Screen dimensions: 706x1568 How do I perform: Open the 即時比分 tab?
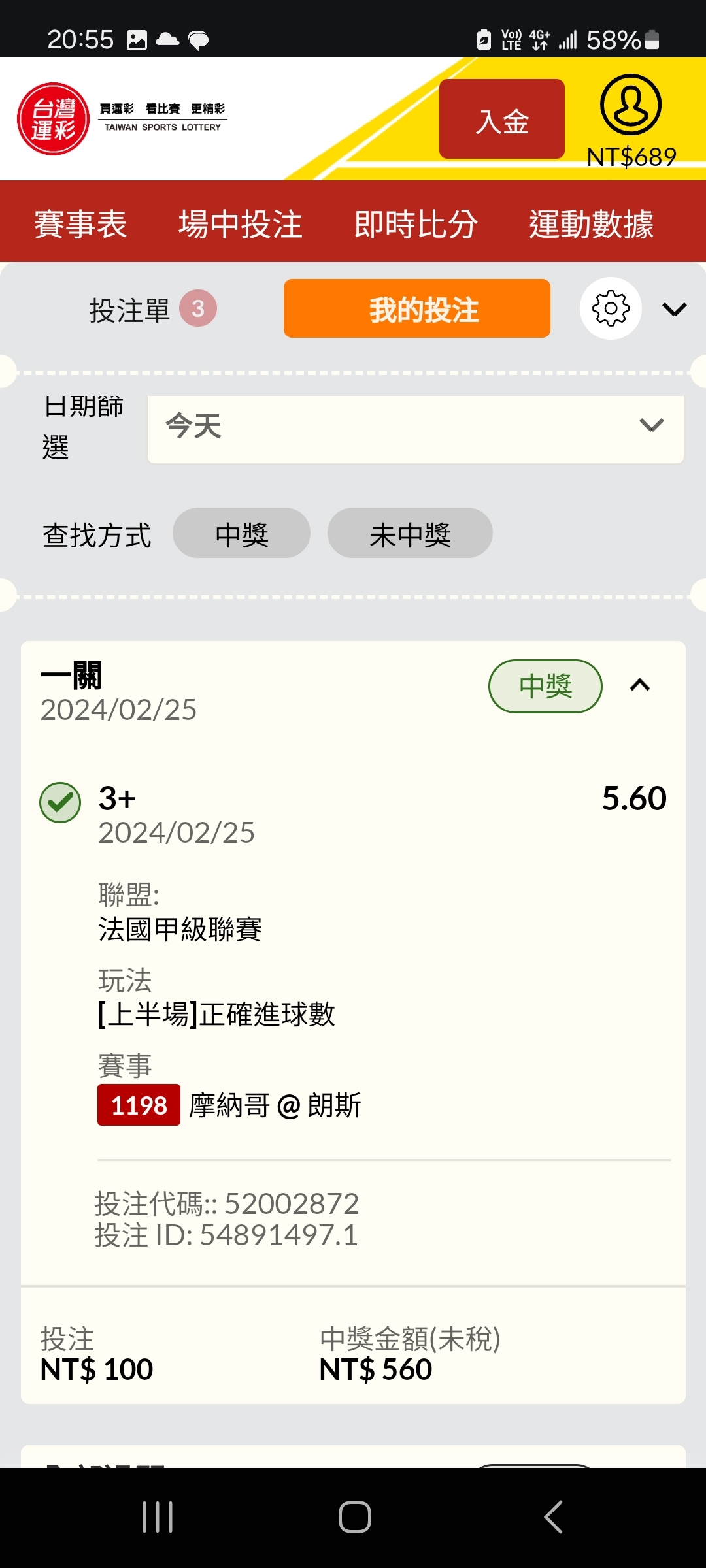416,224
